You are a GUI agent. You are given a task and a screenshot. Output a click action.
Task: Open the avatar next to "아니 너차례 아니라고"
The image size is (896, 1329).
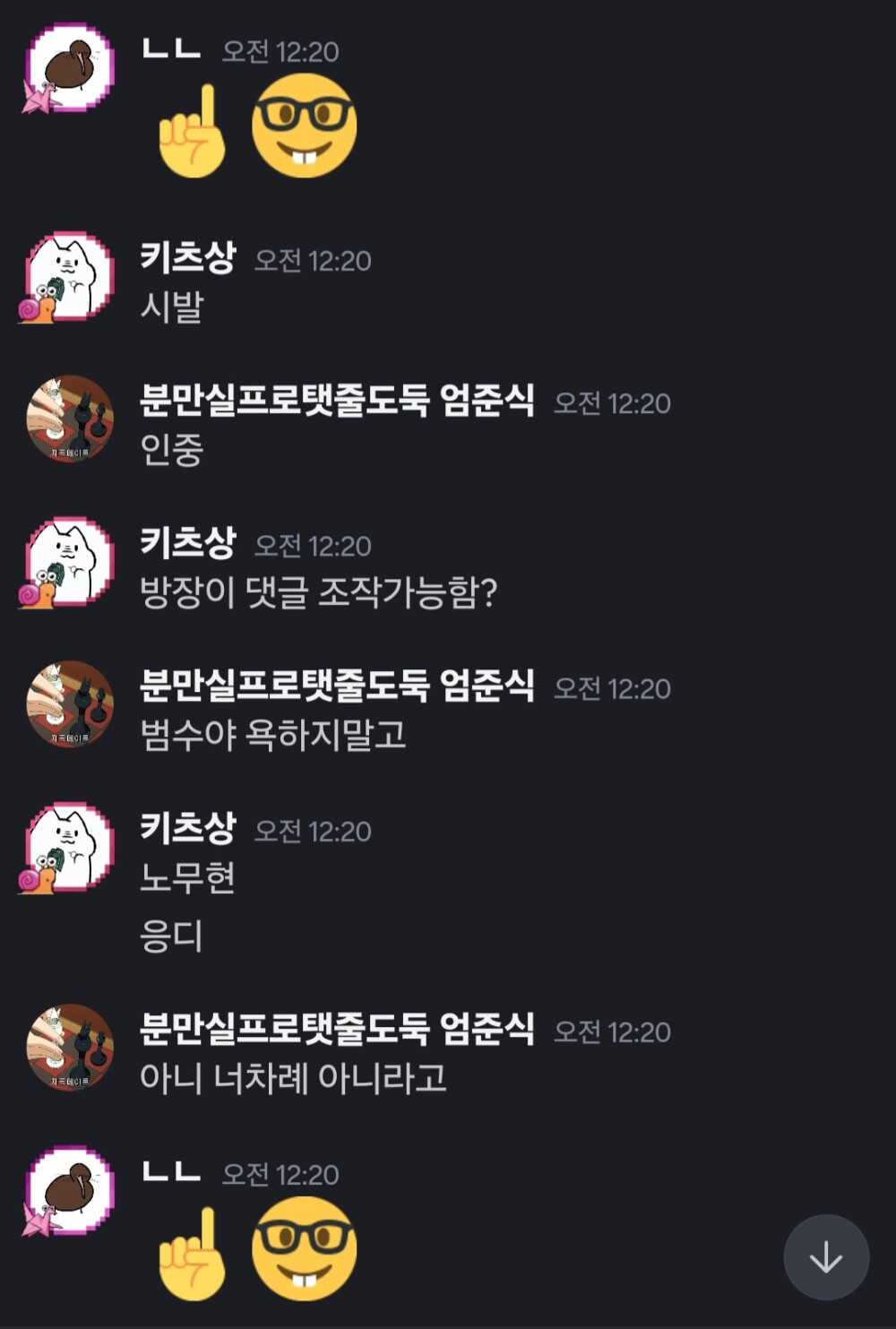click(70, 1048)
